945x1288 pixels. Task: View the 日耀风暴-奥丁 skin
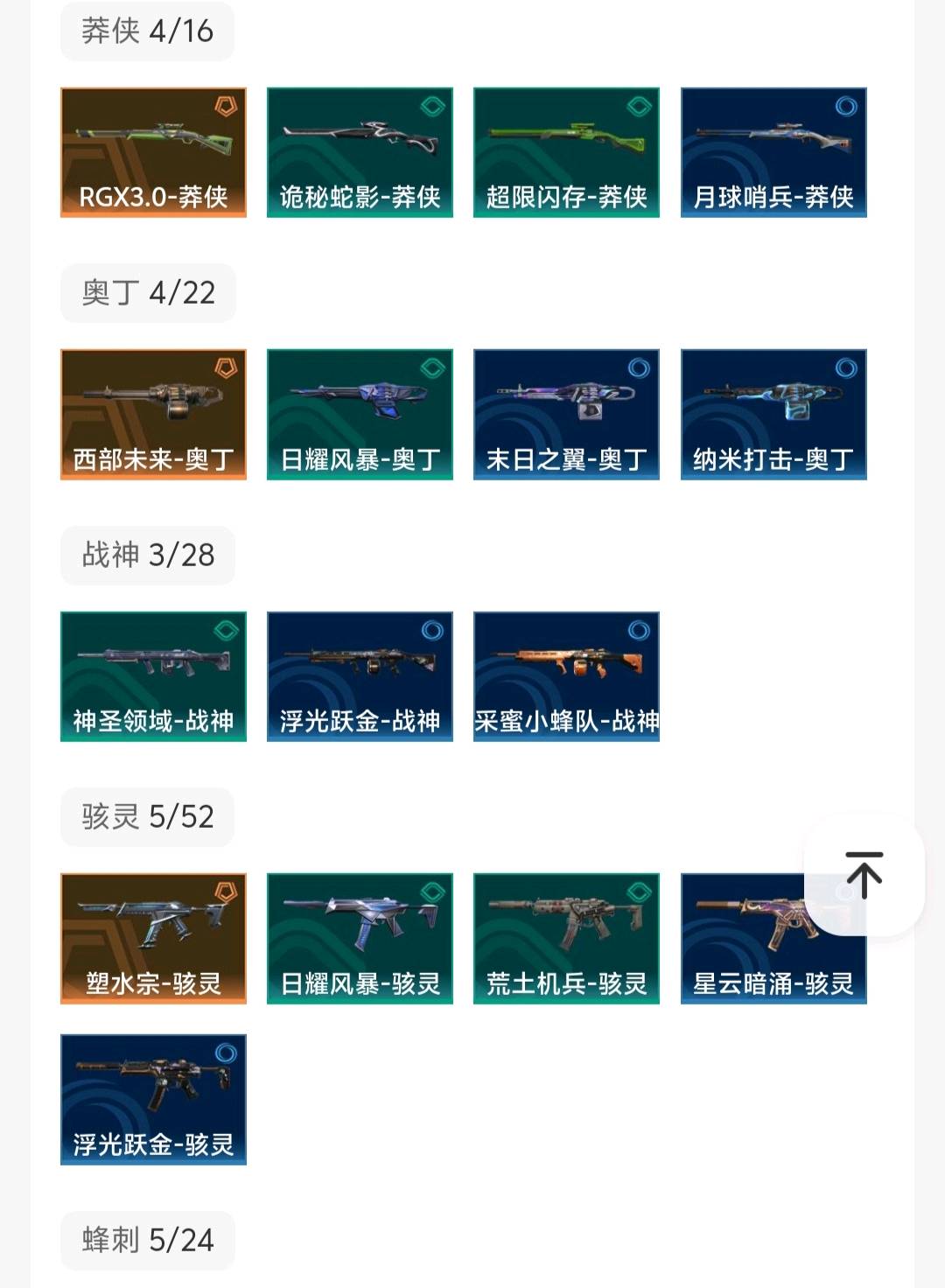360,414
